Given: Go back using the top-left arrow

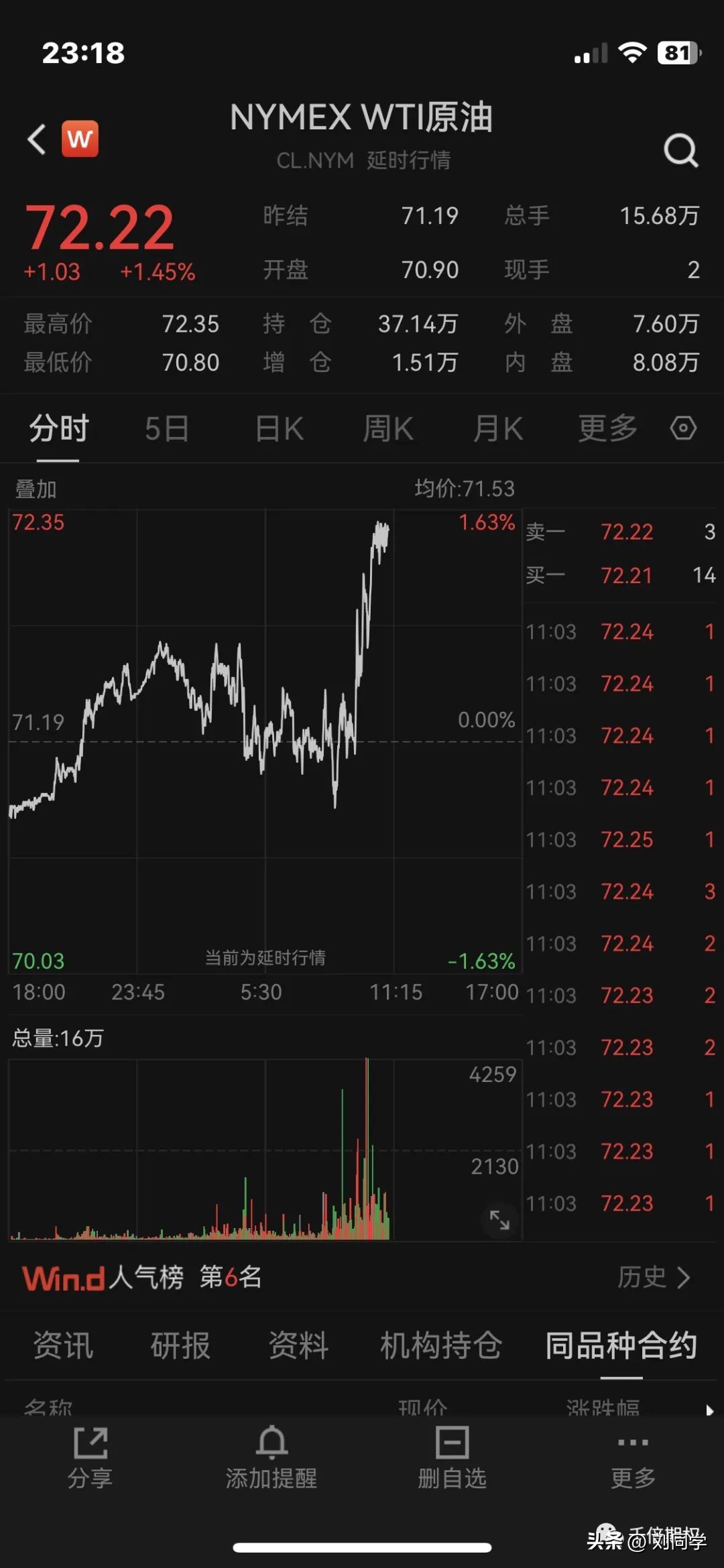Looking at the screenshot, I should click(37, 139).
